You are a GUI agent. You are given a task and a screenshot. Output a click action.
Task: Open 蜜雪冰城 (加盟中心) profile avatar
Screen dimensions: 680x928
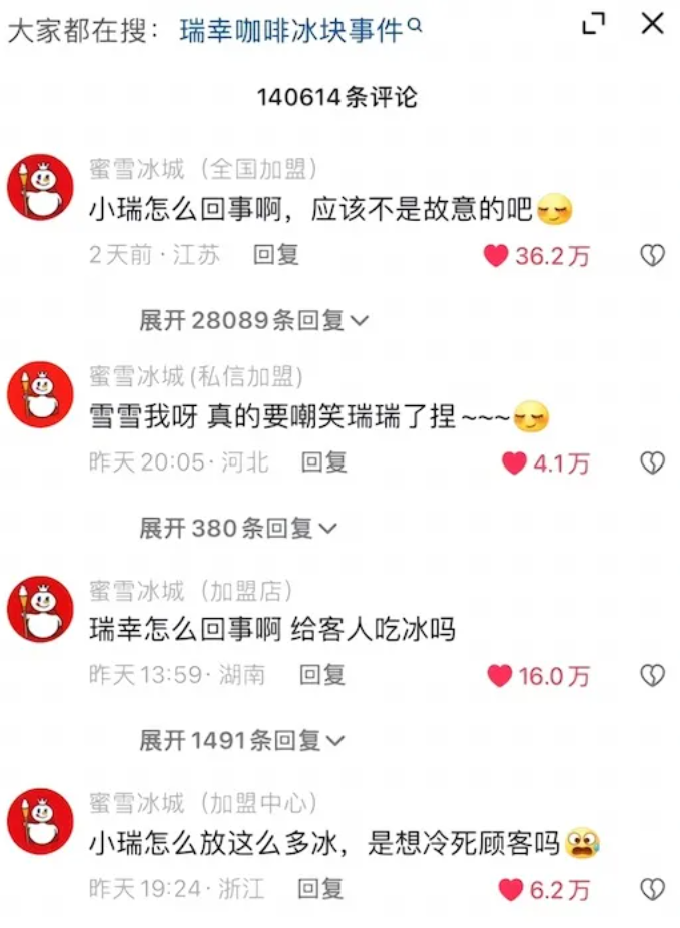[40, 821]
